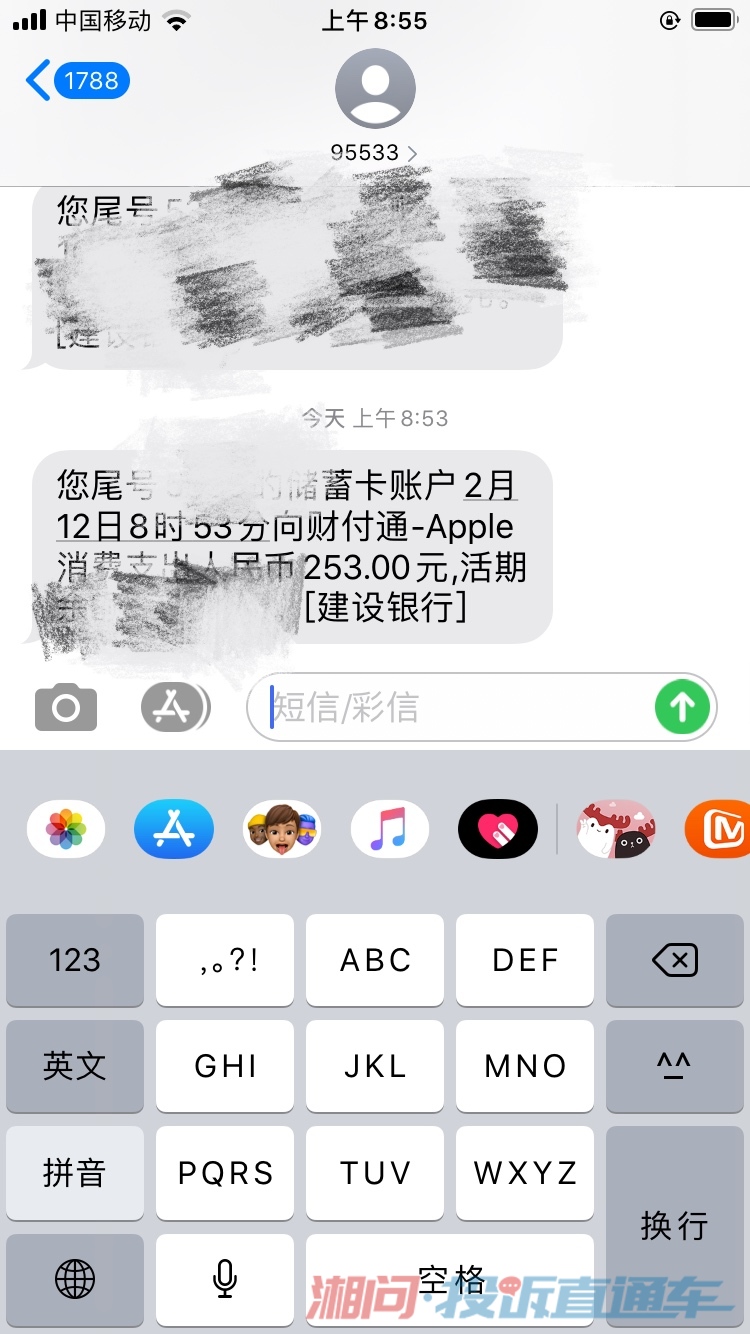
Task: Select the 拼音 input mode key
Action: pos(75,1172)
